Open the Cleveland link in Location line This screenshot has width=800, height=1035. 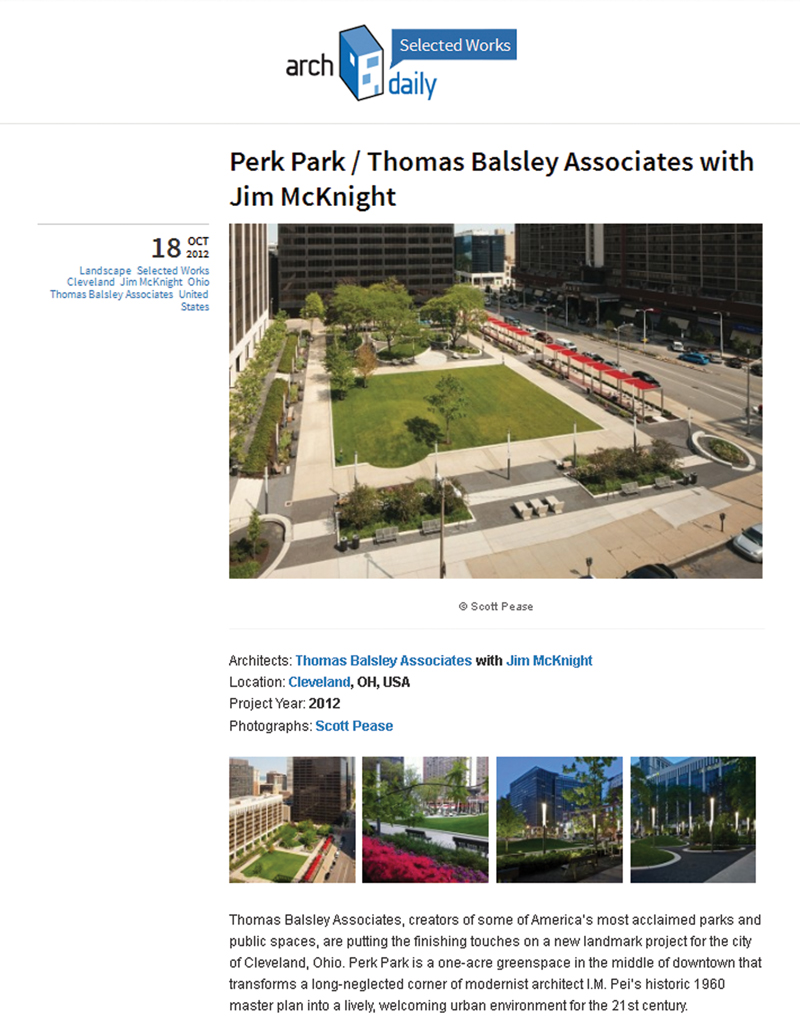pyautogui.click(x=318, y=683)
